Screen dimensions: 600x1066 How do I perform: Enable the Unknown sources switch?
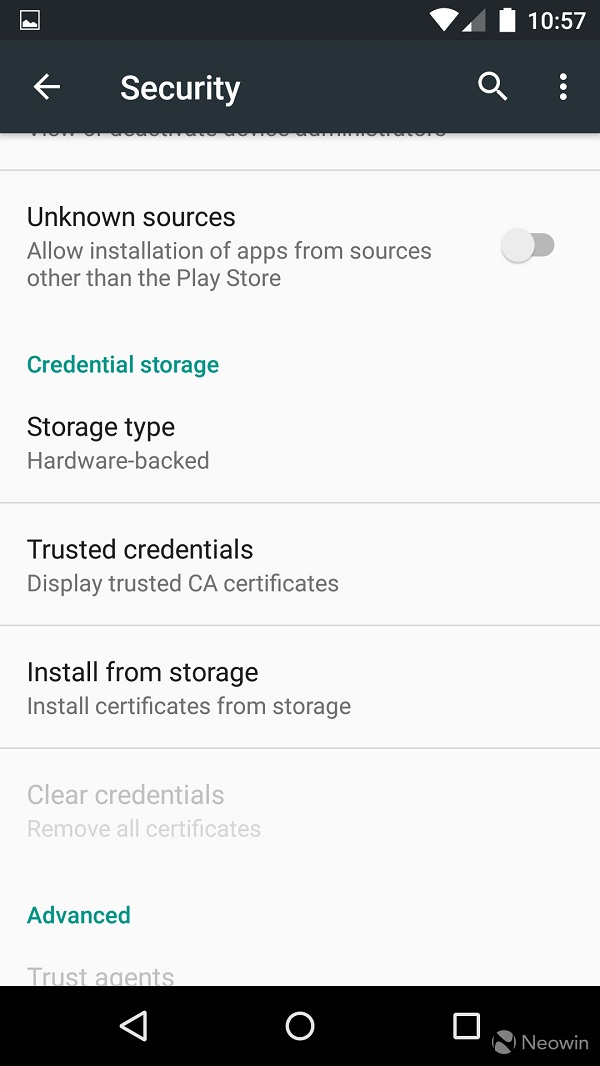528,246
